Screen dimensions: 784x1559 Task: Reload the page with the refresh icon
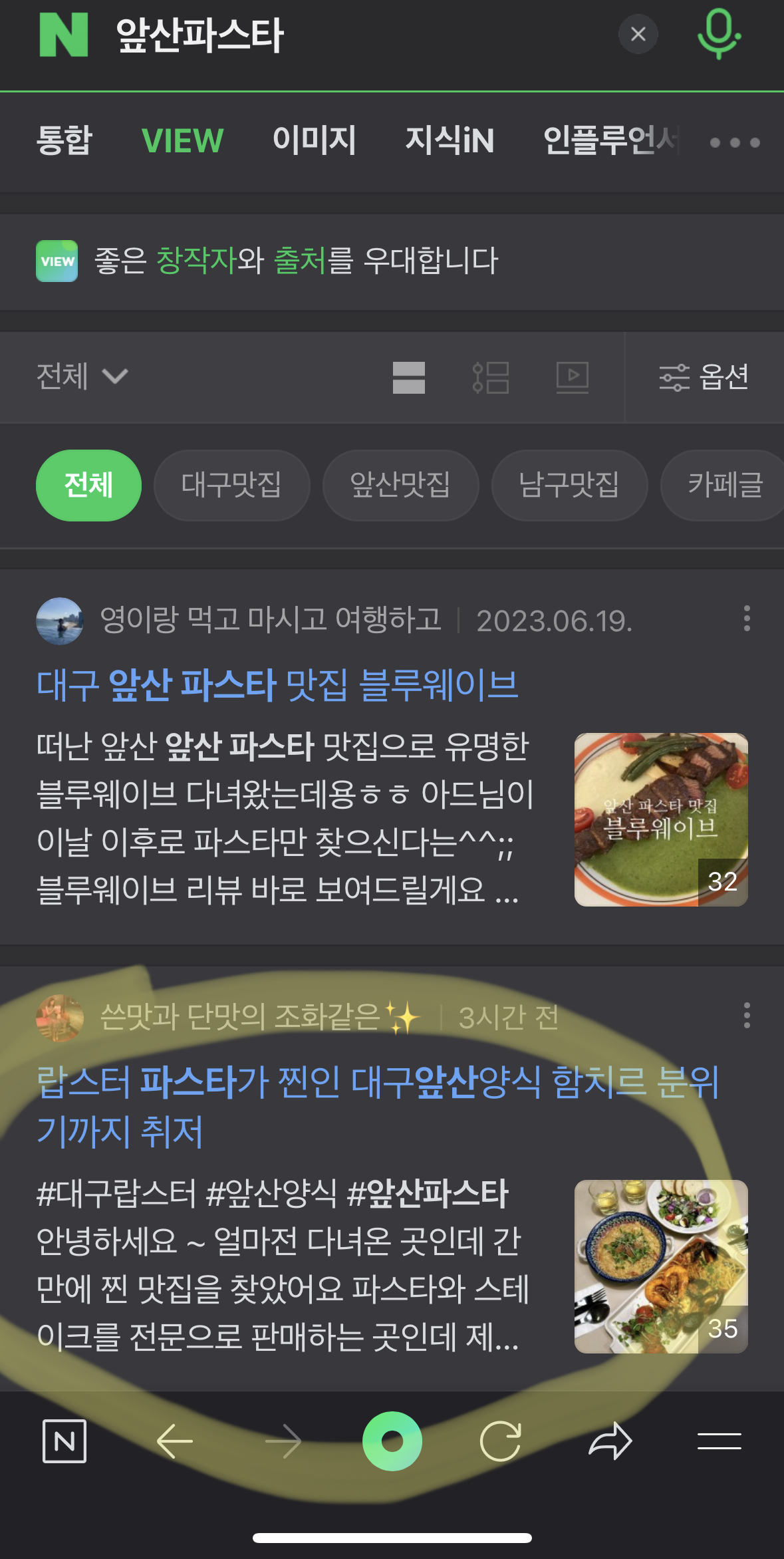pyautogui.click(x=501, y=1441)
